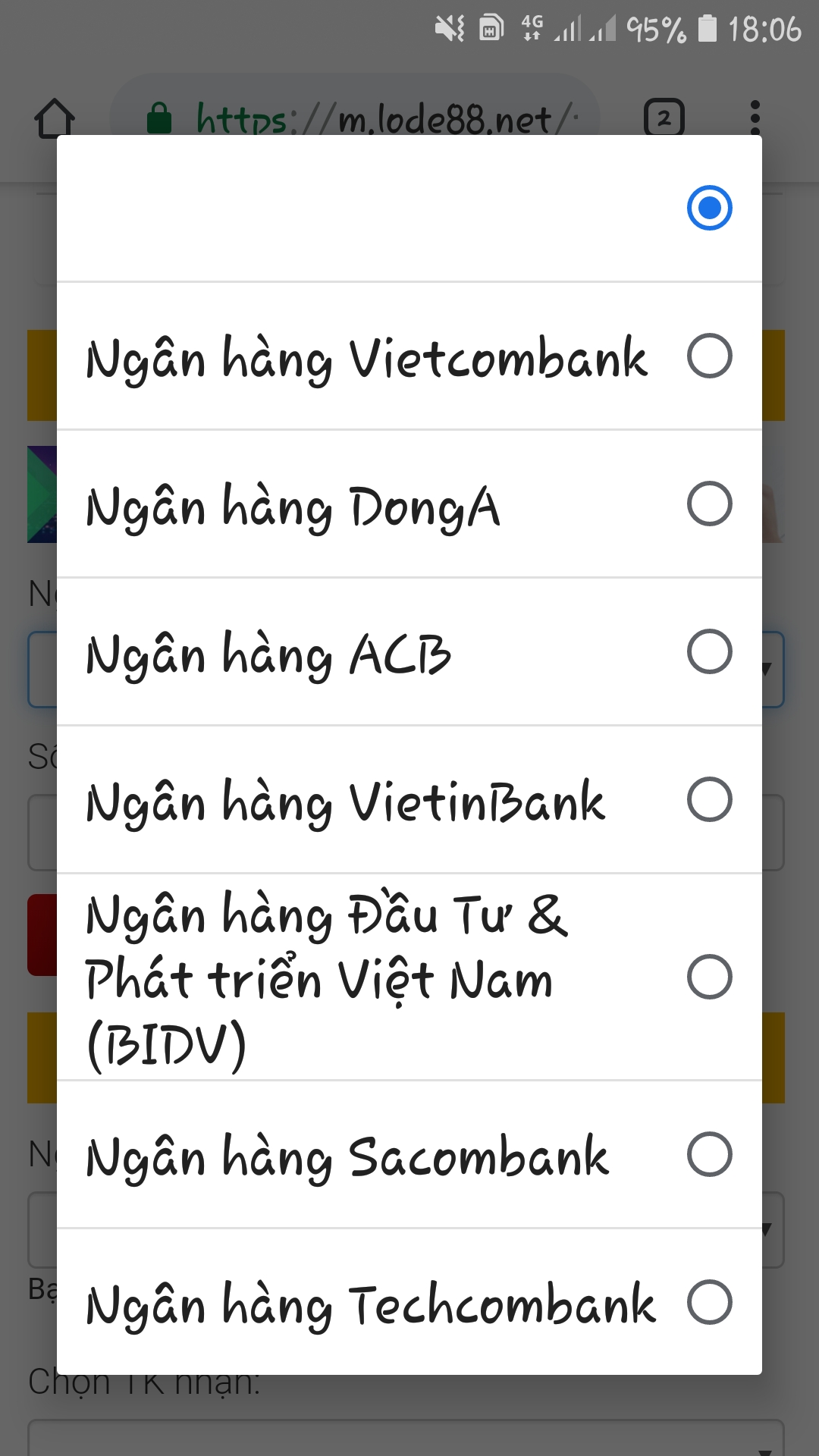Pick Ngân hàng ACB
Viewport: 819px width, 1456px height.
tap(409, 651)
